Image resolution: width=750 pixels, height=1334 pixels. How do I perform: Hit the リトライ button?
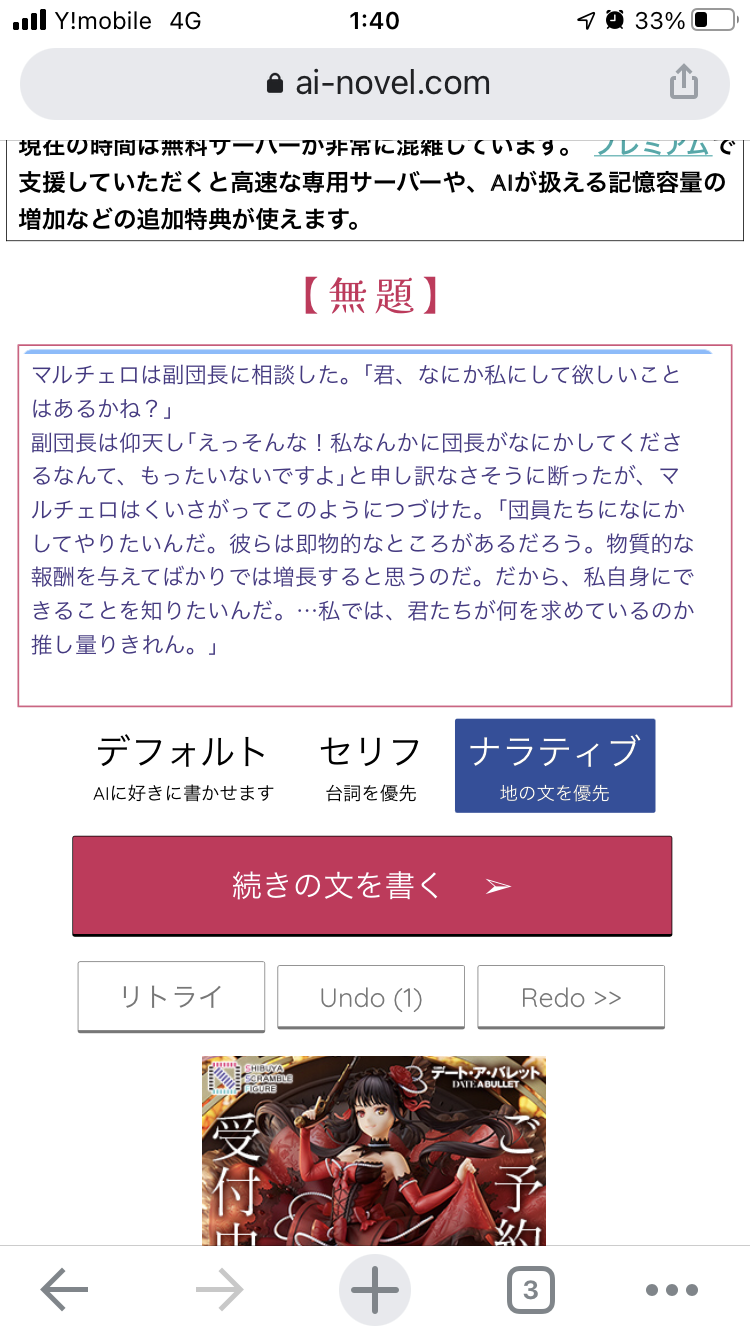(x=171, y=997)
